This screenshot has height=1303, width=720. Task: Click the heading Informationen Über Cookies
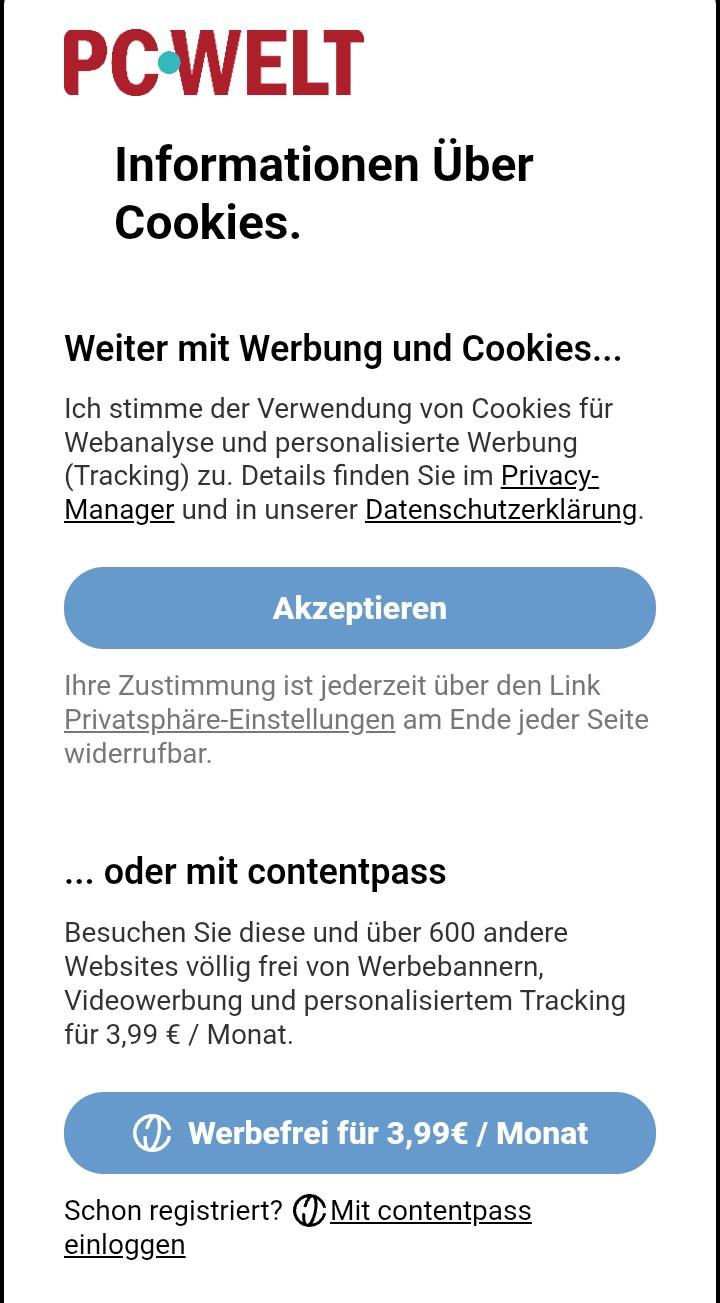(x=324, y=197)
